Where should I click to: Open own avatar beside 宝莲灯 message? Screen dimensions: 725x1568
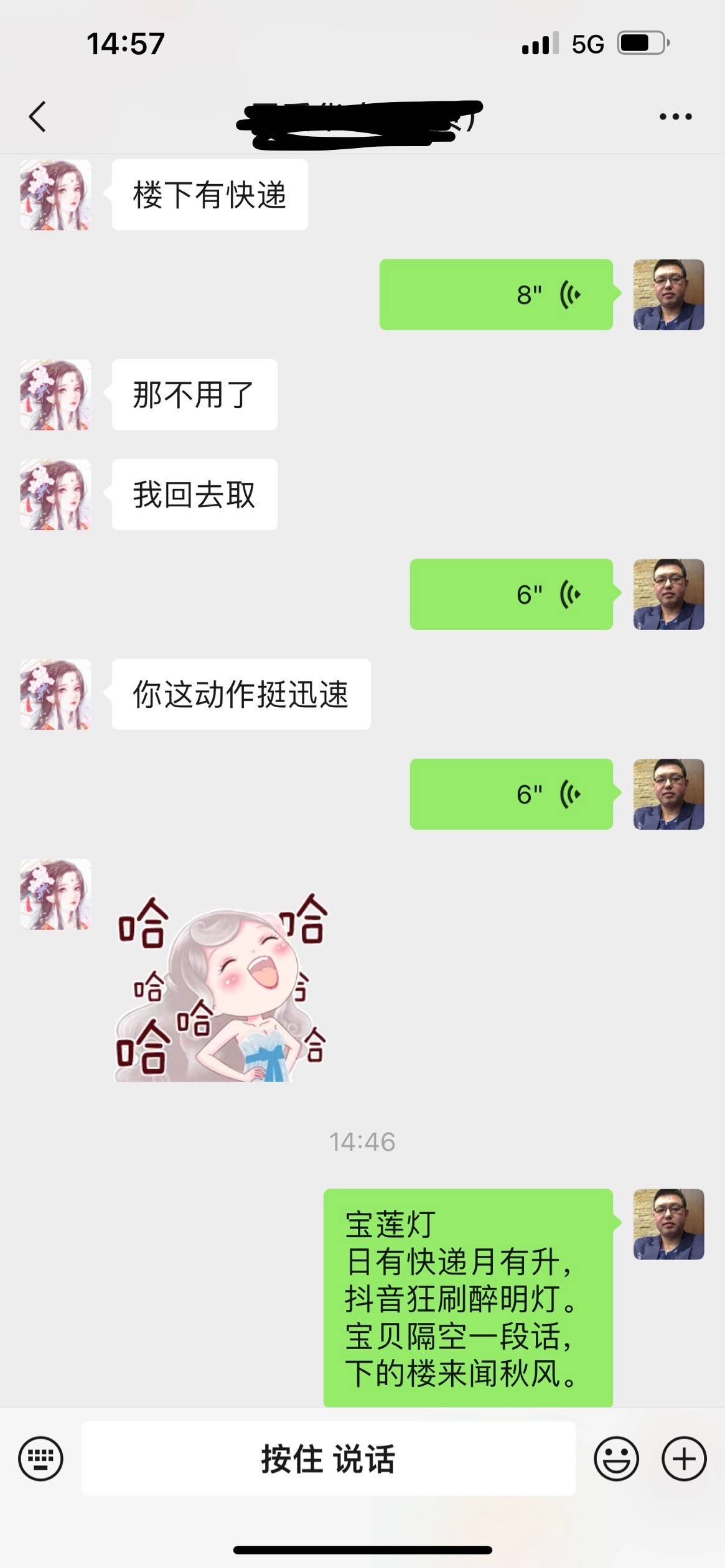(x=668, y=1224)
